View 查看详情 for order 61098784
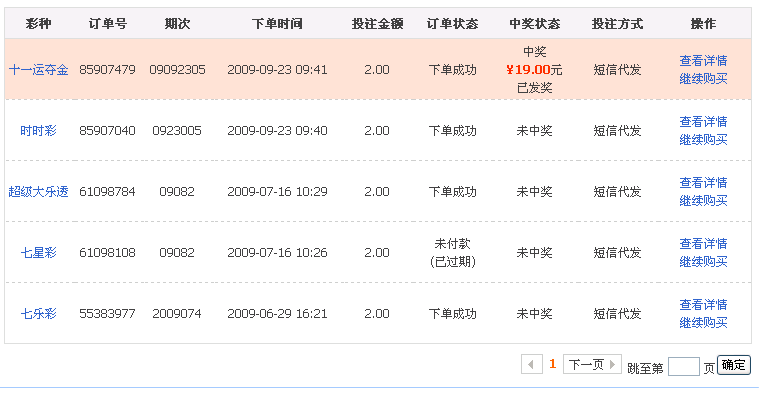 pyautogui.click(x=703, y=183)
